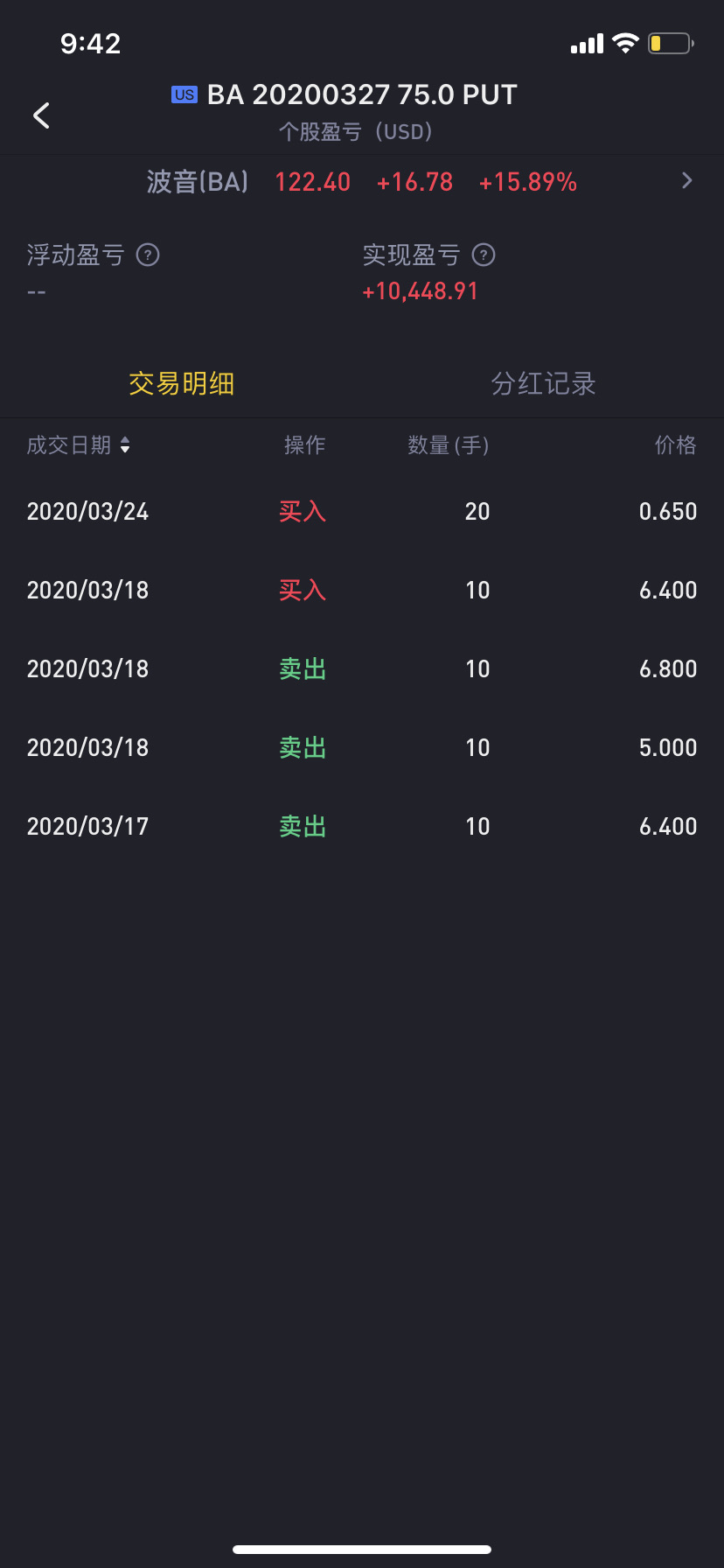Select the 交易明细 tab
Image resolution: width=724 pixels, height=1568 pixels.
click(181, 383)
